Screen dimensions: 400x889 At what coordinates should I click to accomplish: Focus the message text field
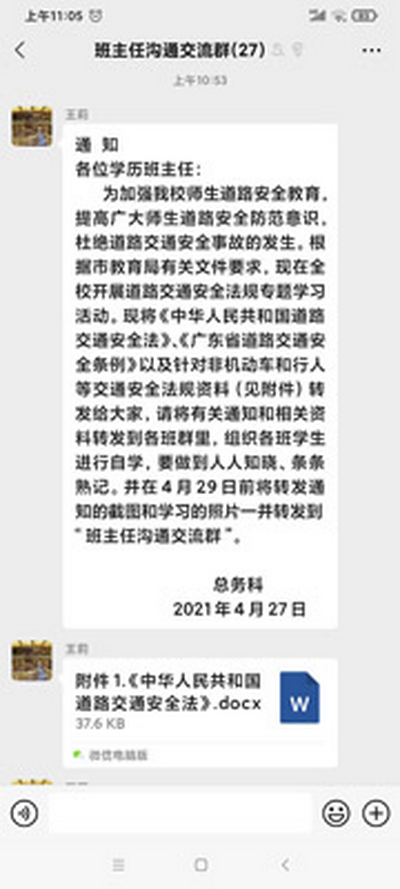point(180,814)
